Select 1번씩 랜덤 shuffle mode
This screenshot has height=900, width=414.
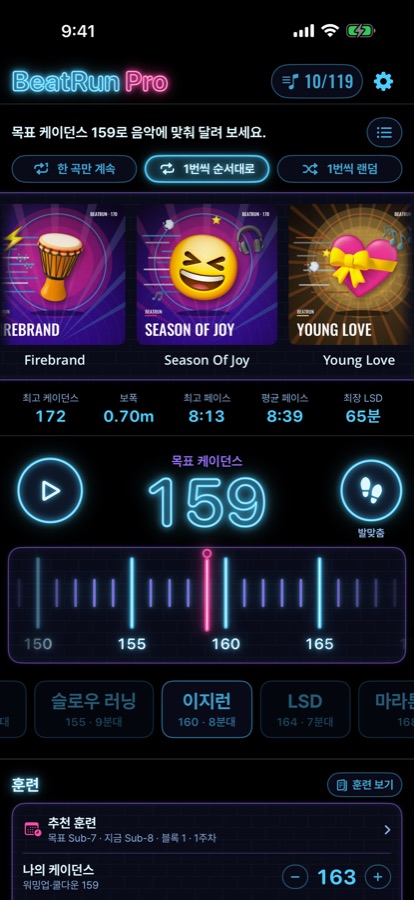pos(339,169)
